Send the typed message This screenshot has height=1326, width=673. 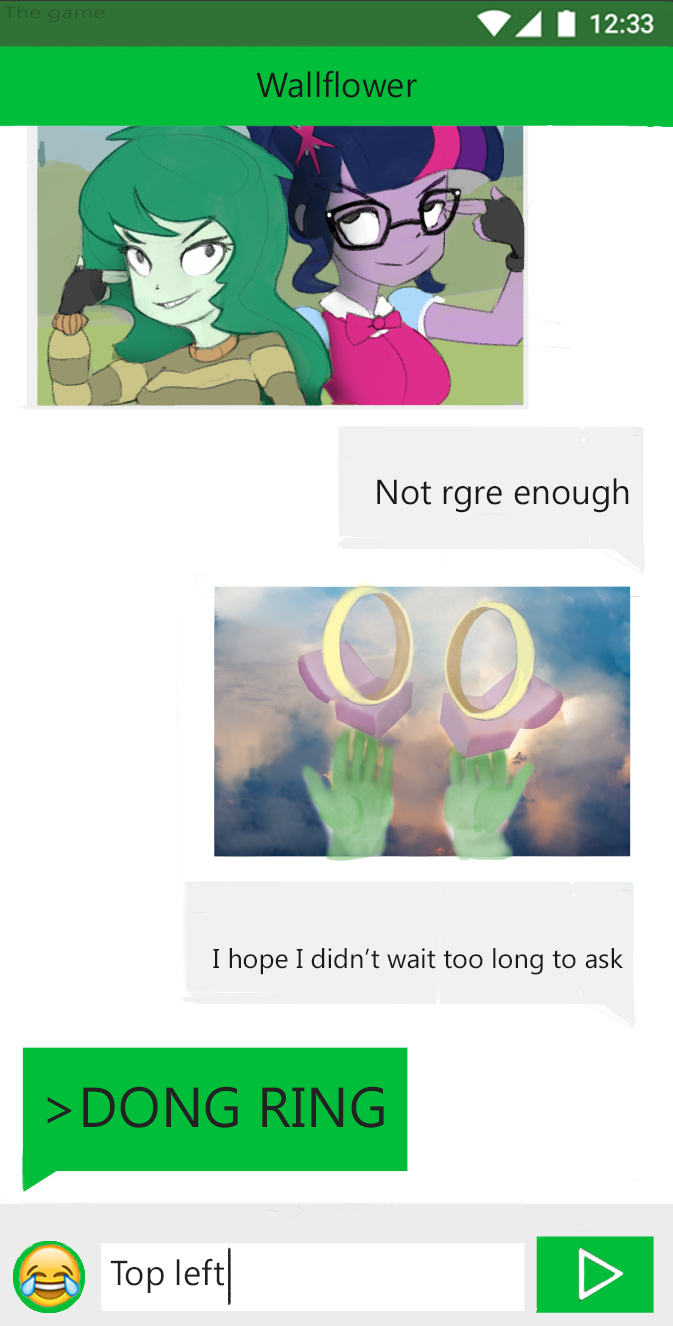tap(595, 1274)
